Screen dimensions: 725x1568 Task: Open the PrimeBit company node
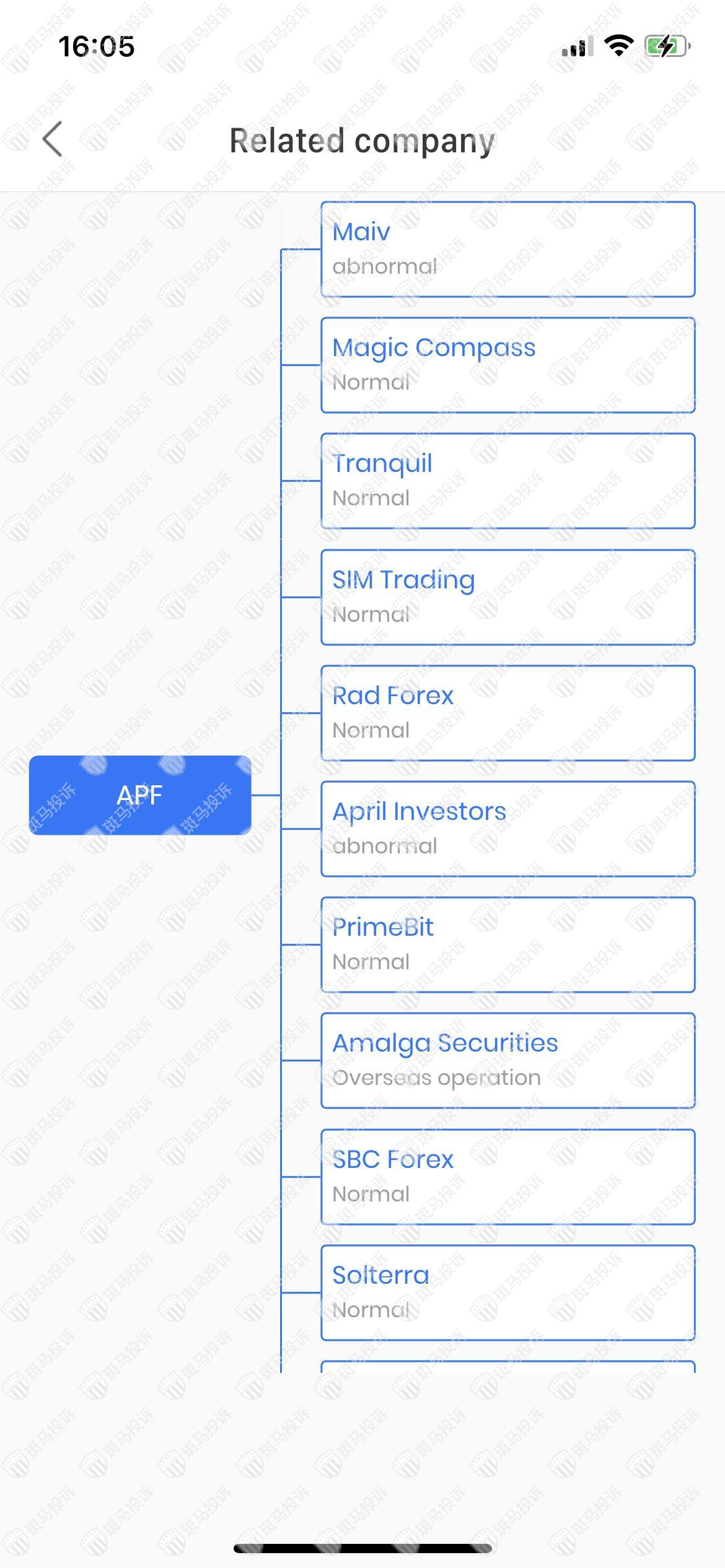(507, 944)
